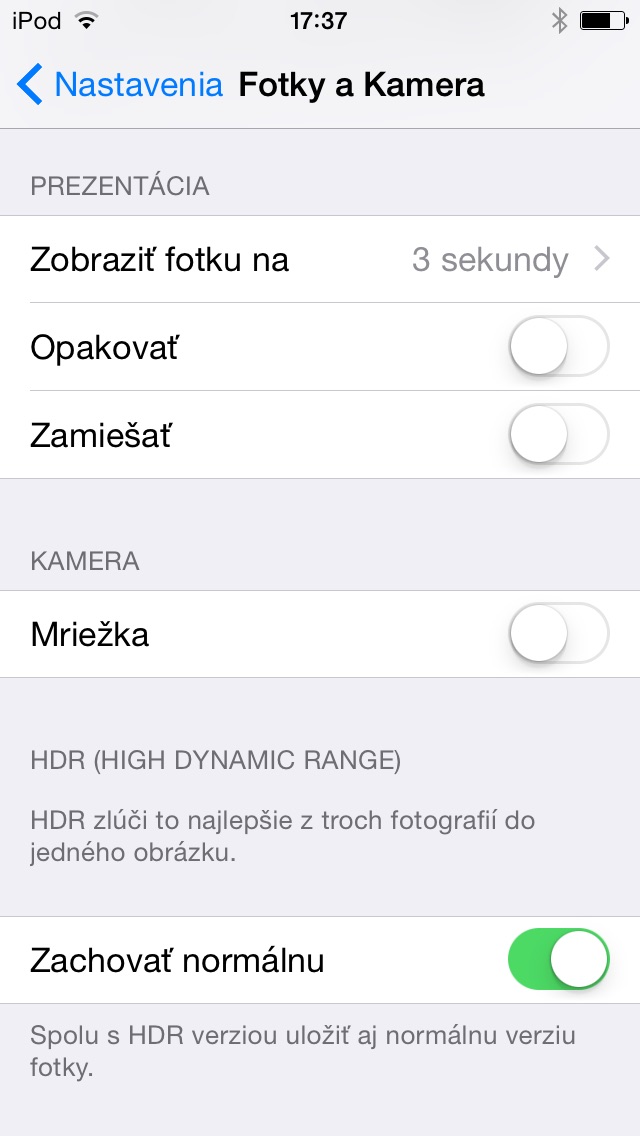This screenshot has width=640, height=1136.
Task: Enable the Opakovať switch
Action: (558, 347)
